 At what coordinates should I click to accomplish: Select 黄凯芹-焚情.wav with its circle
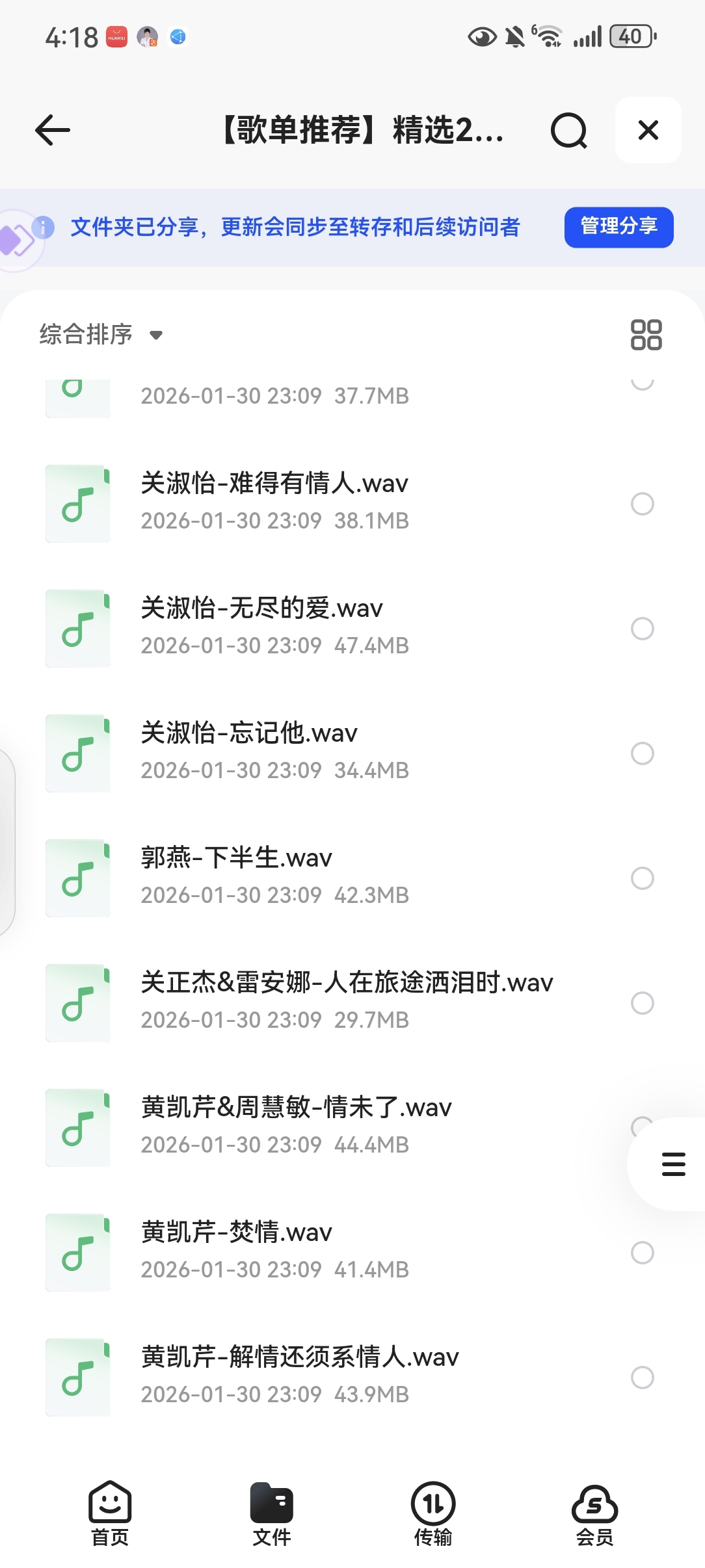642,1253
